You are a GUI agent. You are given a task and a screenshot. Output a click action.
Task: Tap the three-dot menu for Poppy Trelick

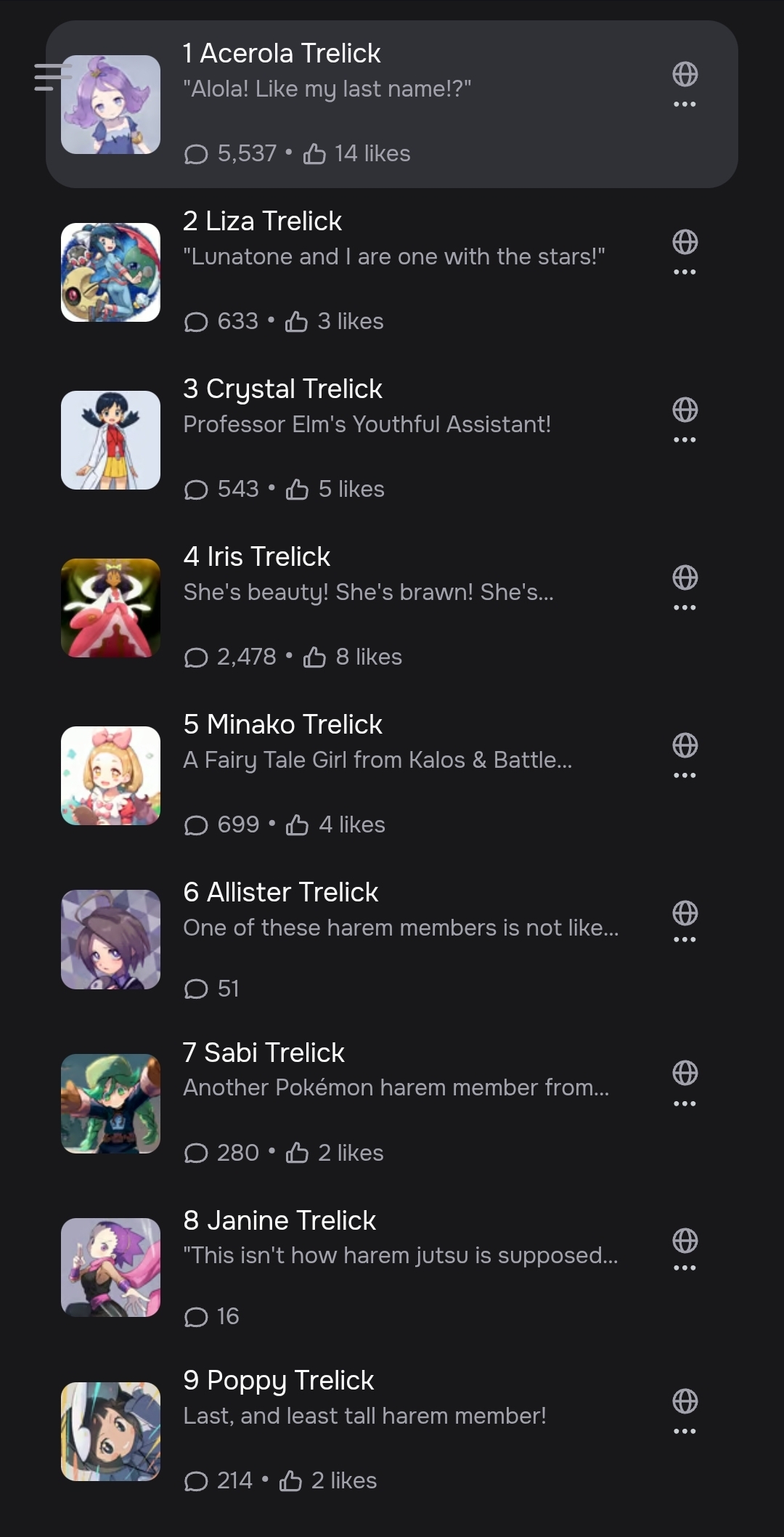pyautogui.click(x=685, y=1432)
